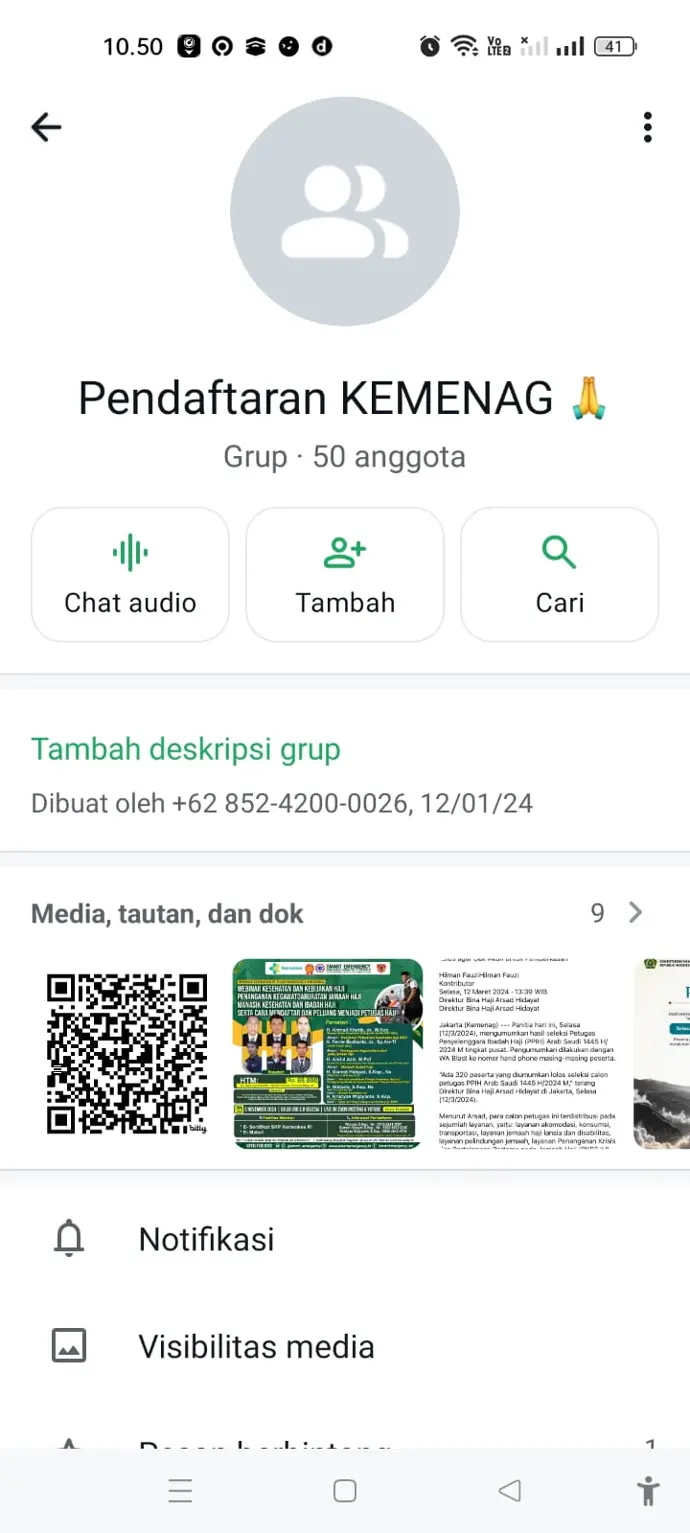Open Visibilitas media setting
Screen dimensions: 690x1533
(x=345, y=1346)
